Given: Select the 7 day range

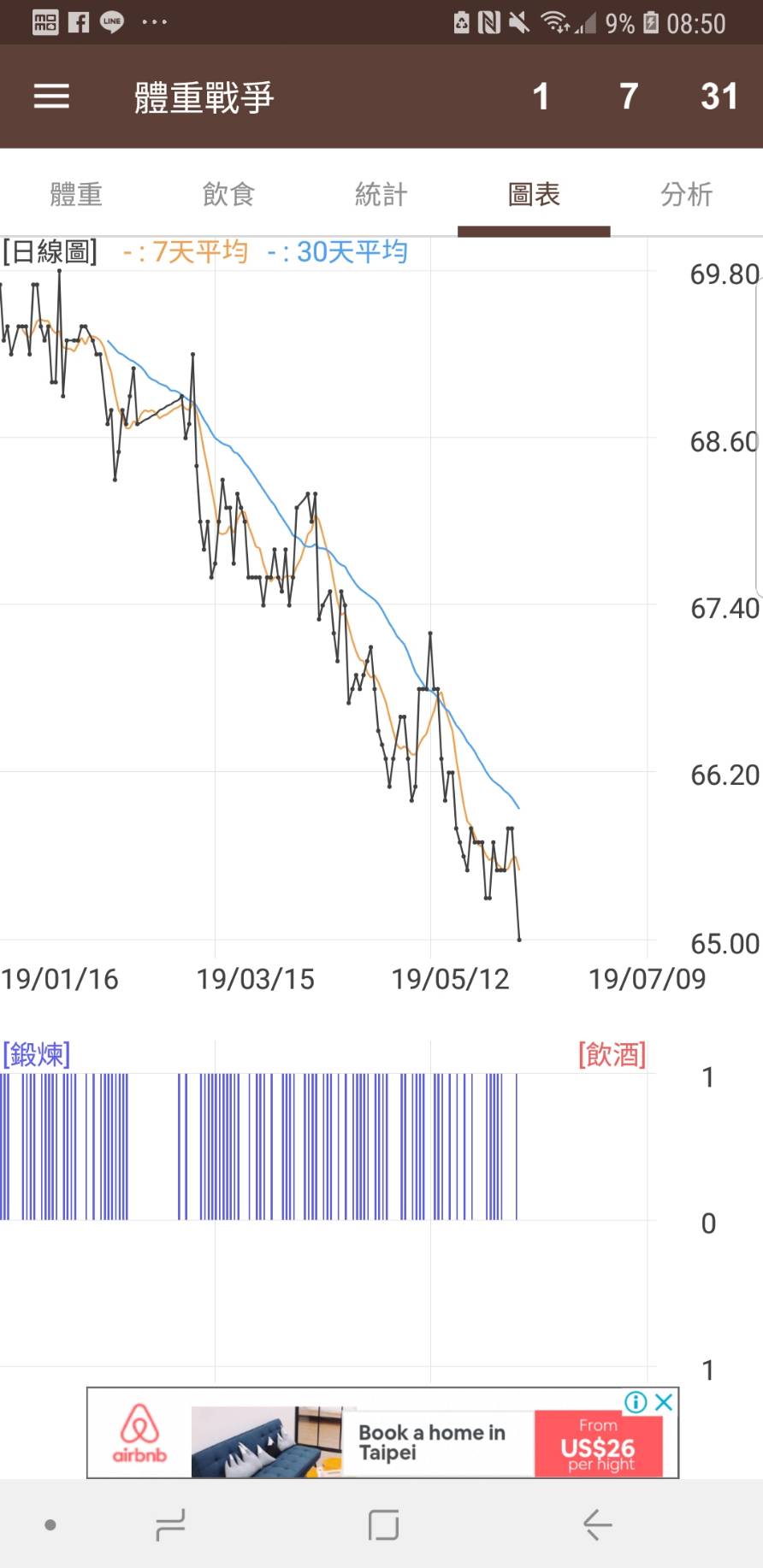Looking at the screenshot, I should pyautogui.click(x=629, y=97).
